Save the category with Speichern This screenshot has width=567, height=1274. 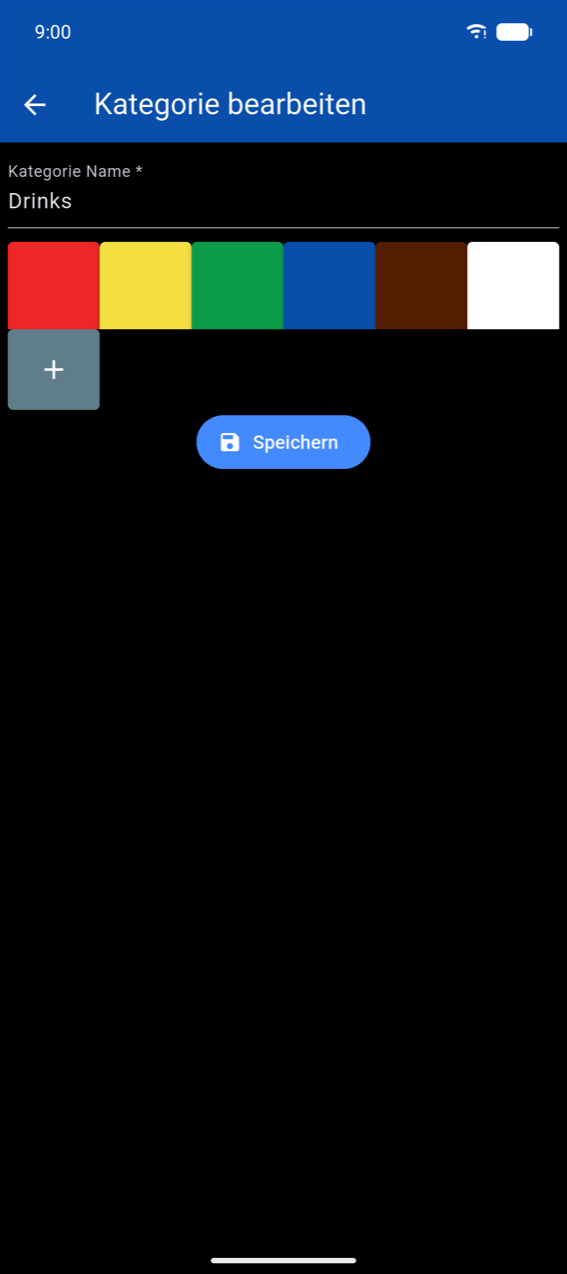[283, 442]
